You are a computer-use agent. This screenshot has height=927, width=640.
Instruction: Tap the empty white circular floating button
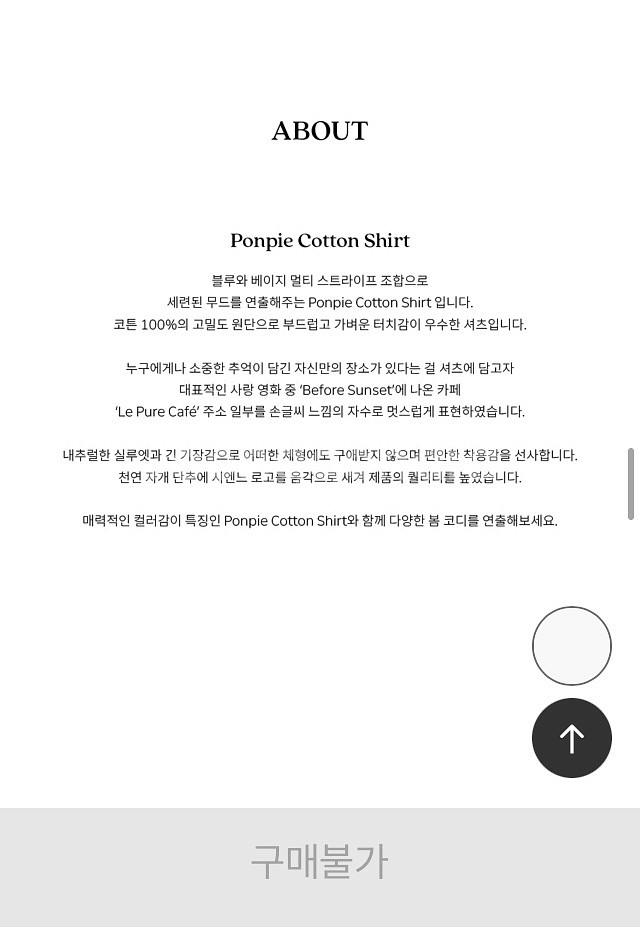[571, 646]
